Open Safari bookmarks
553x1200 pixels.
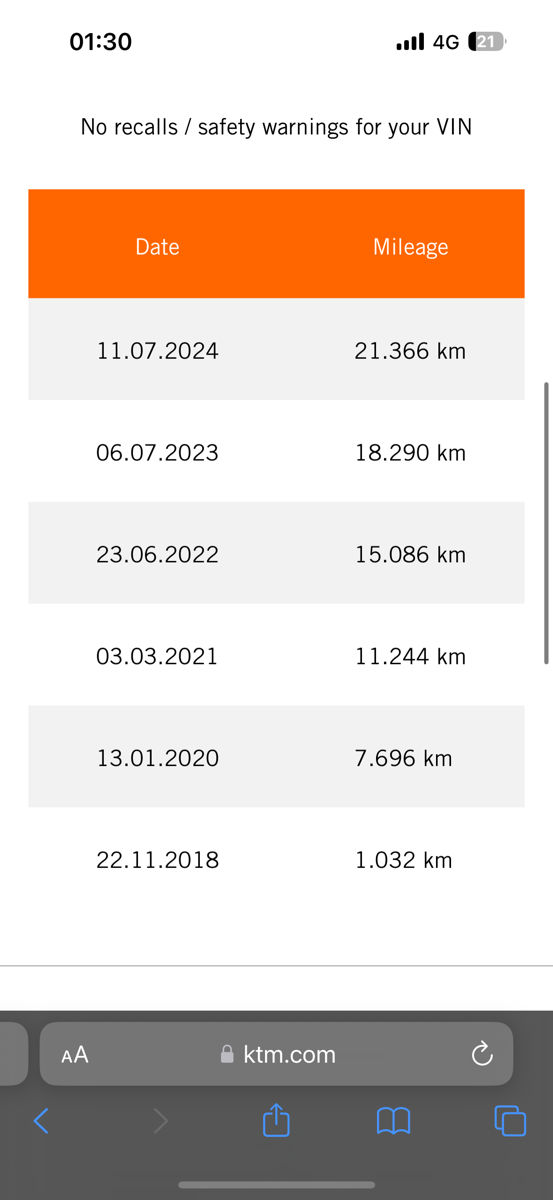(393, 1121)
